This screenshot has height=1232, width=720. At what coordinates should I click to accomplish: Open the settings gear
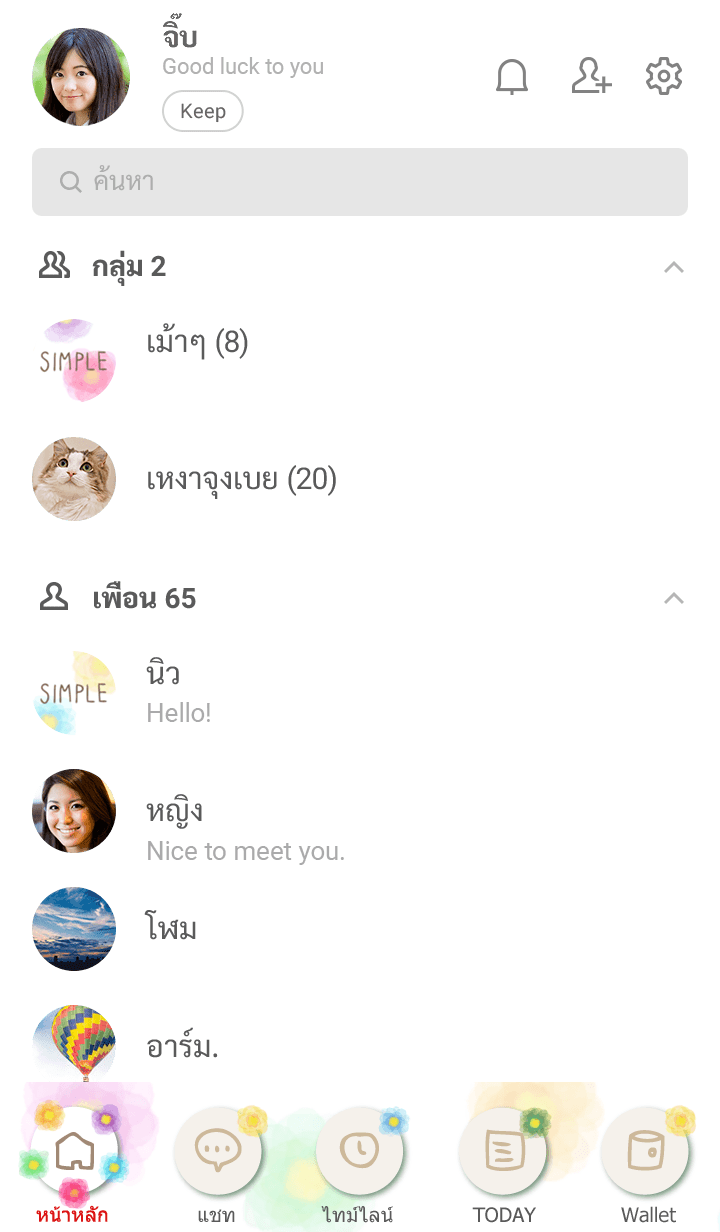(x=664, y=77)
